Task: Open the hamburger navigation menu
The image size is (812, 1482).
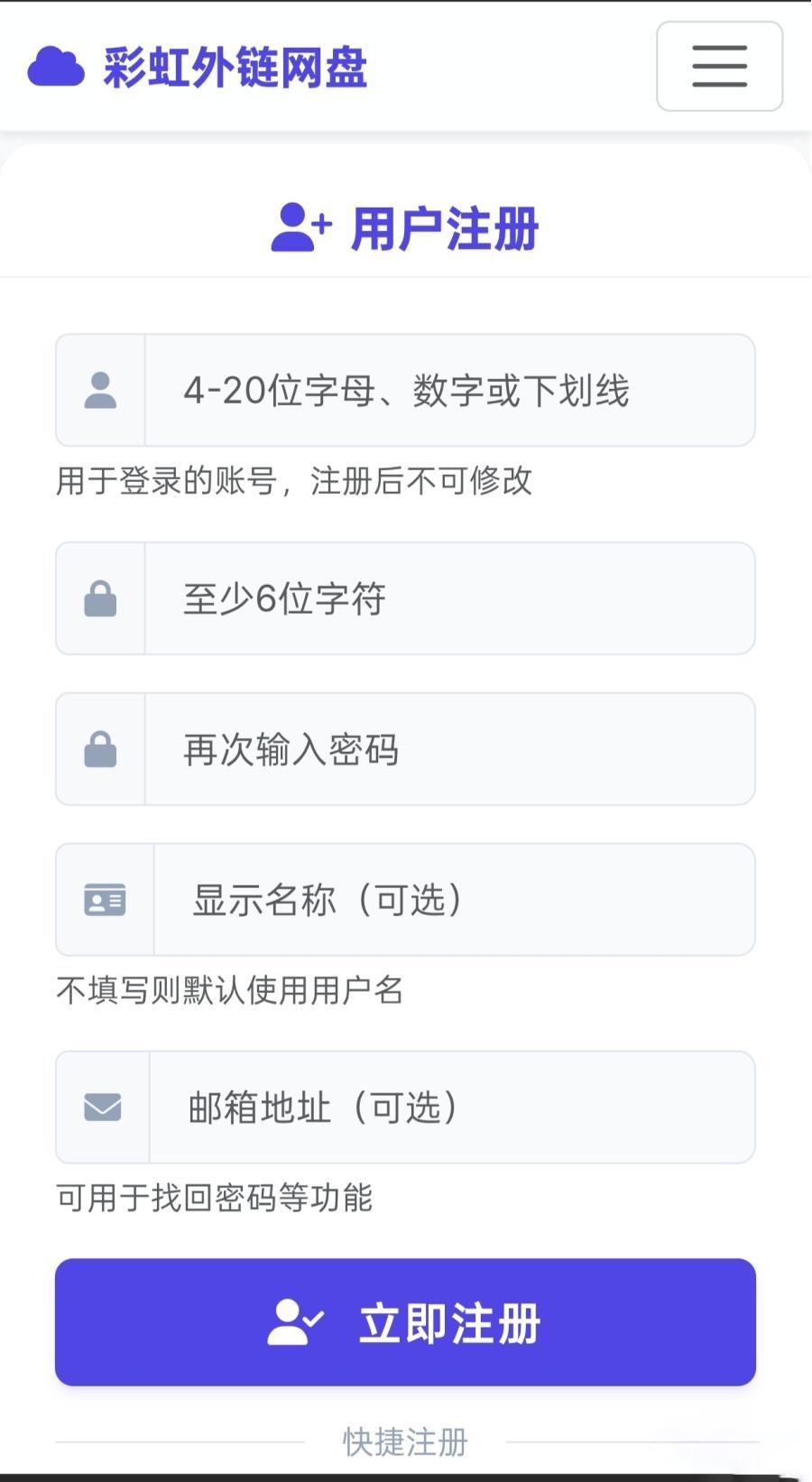Action: click(x=719, y=67)
